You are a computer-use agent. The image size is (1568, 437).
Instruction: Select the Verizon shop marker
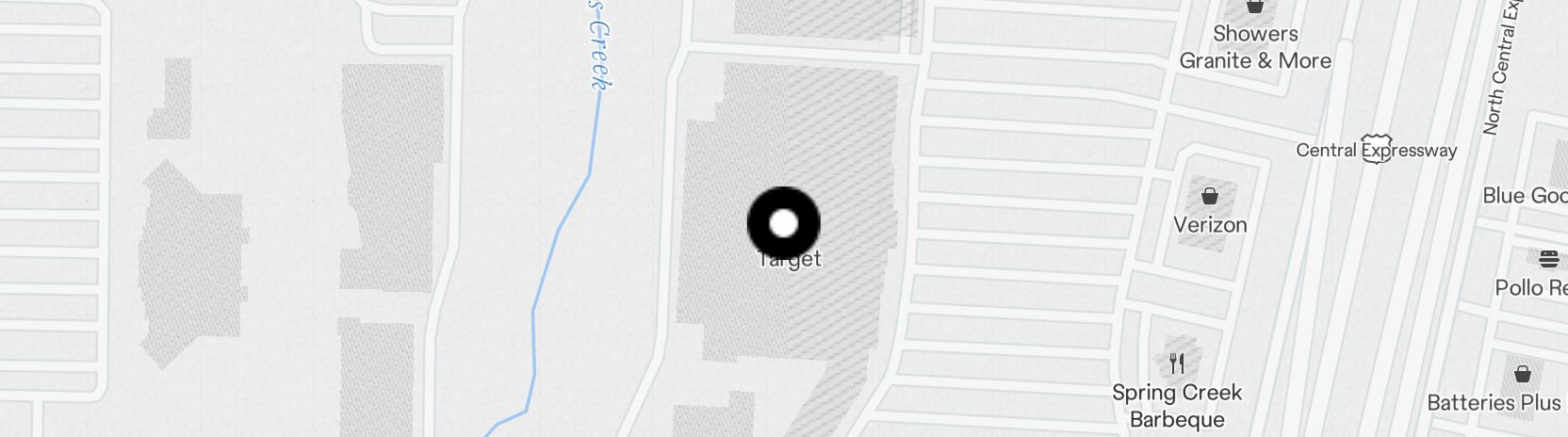coord(1209,197)
